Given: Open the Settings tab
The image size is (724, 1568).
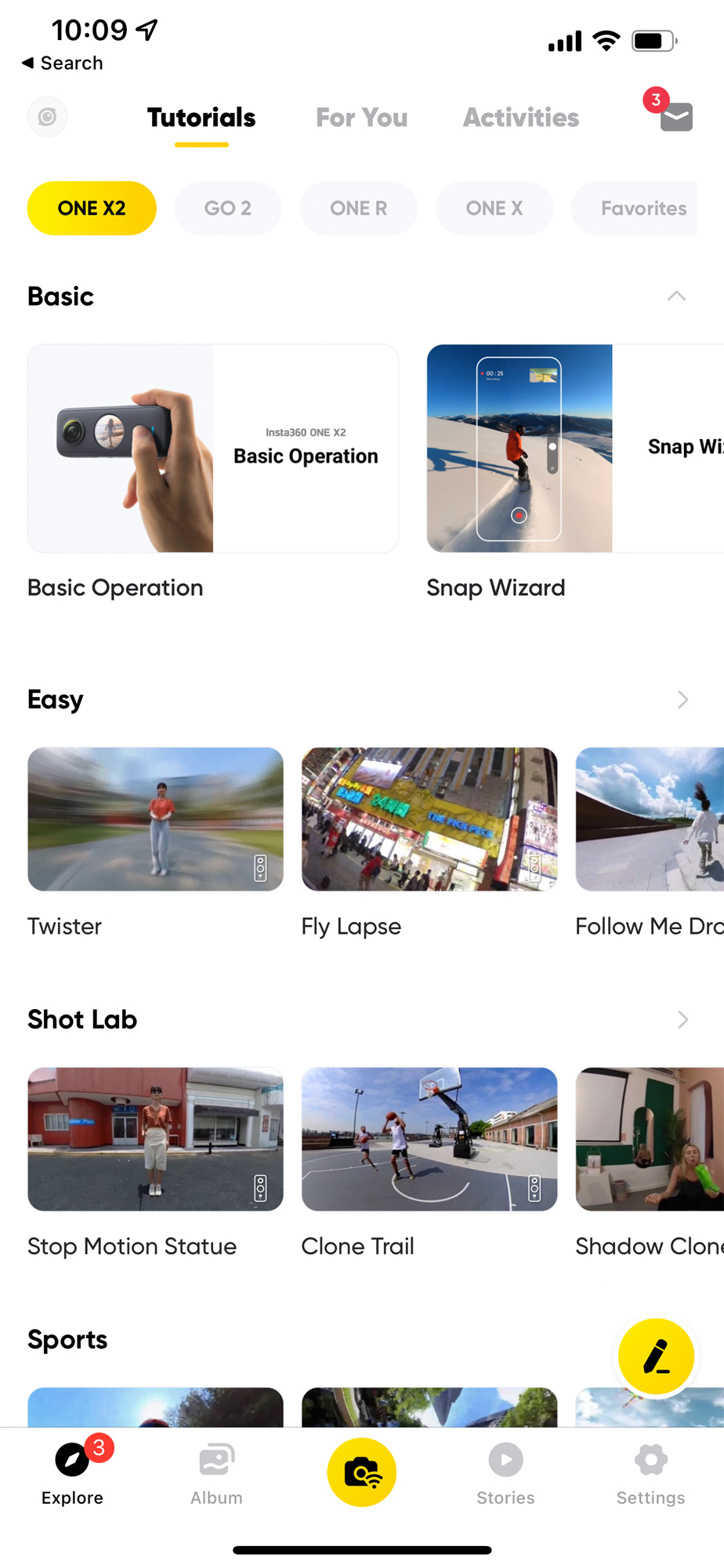Looking at the screenshot, I should click(650, 1473).
